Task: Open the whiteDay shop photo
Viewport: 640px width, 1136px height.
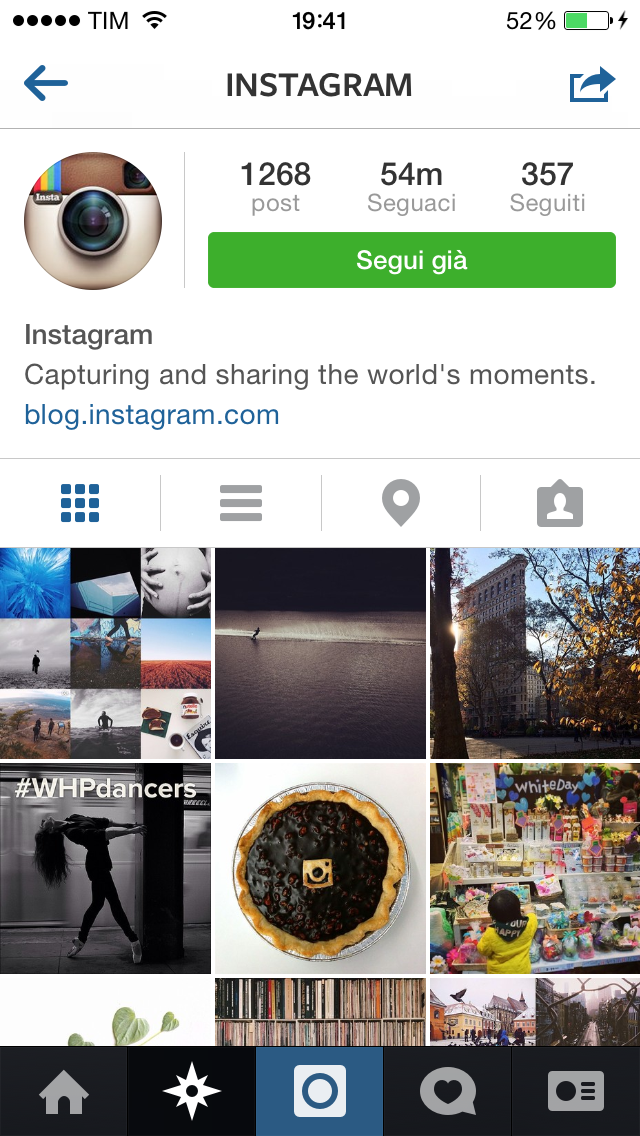Action: (x=535, y=868)
